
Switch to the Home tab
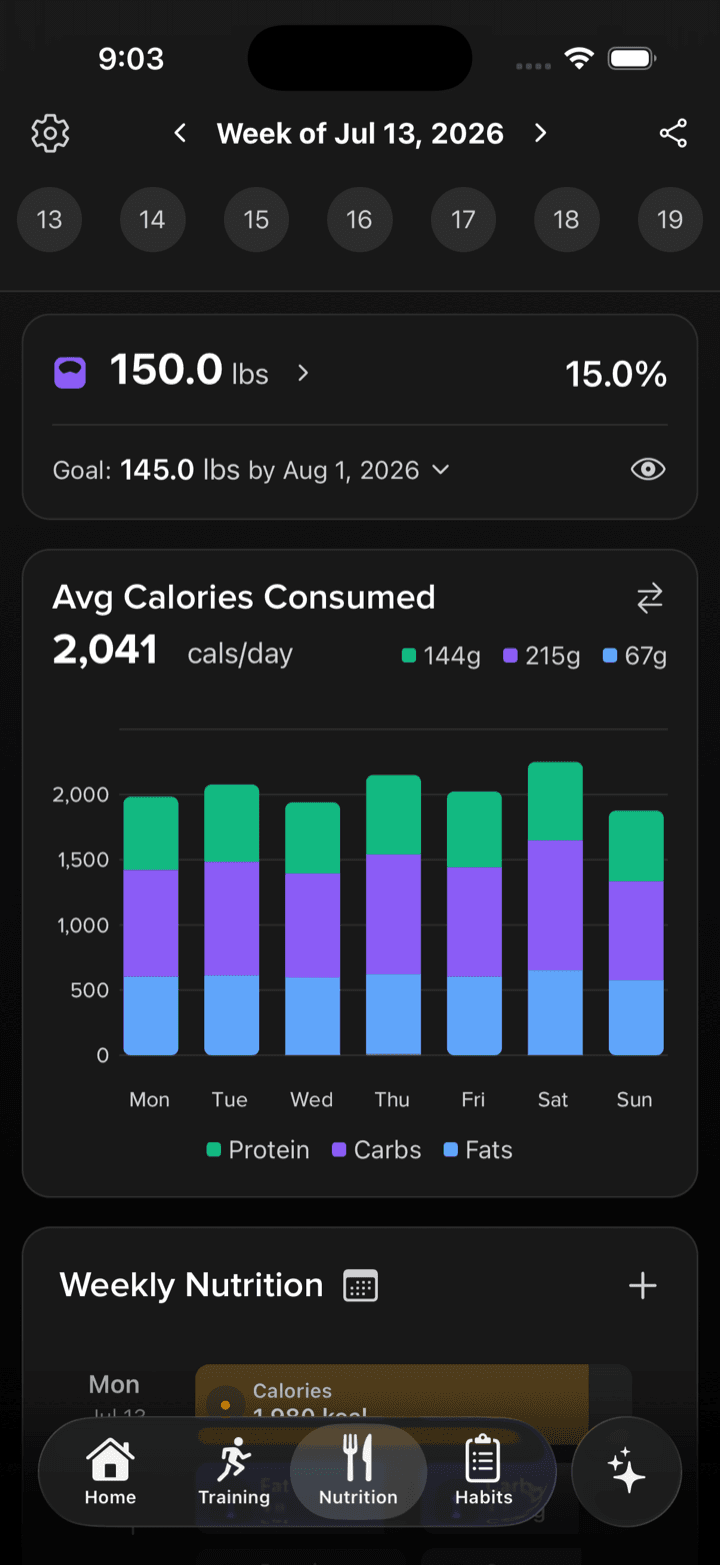pos(110,1472)
